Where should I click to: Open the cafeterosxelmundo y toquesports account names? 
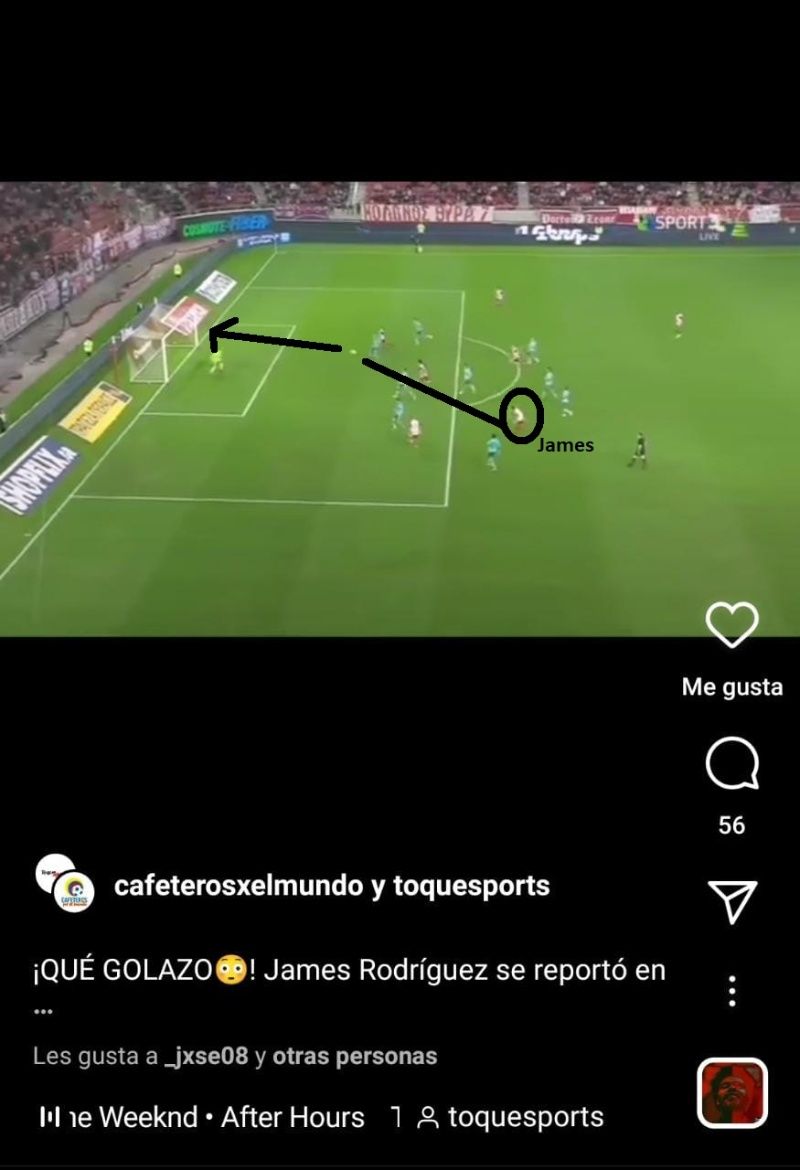(x=332, y=886)
